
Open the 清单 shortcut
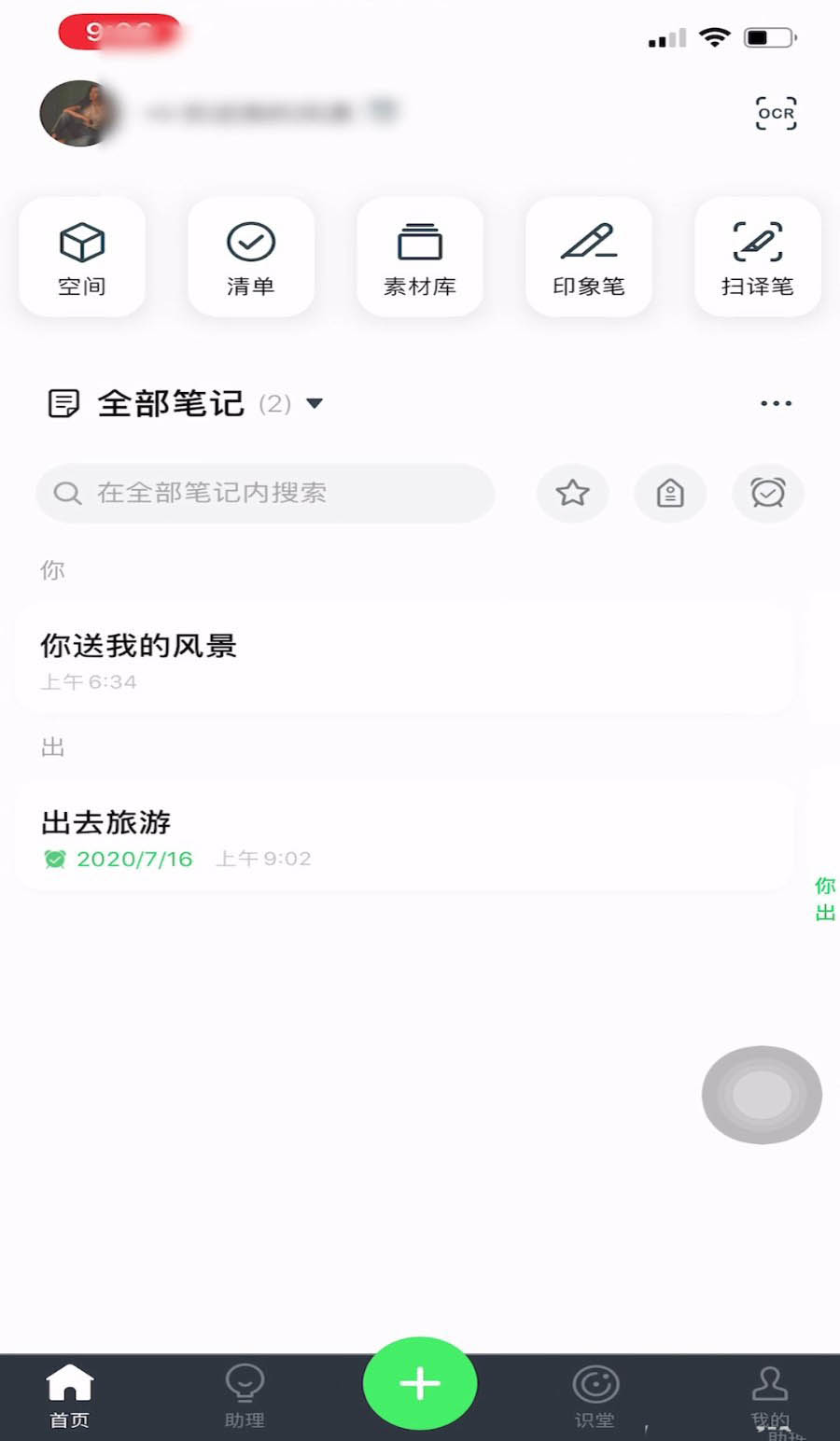pos(251,258)
